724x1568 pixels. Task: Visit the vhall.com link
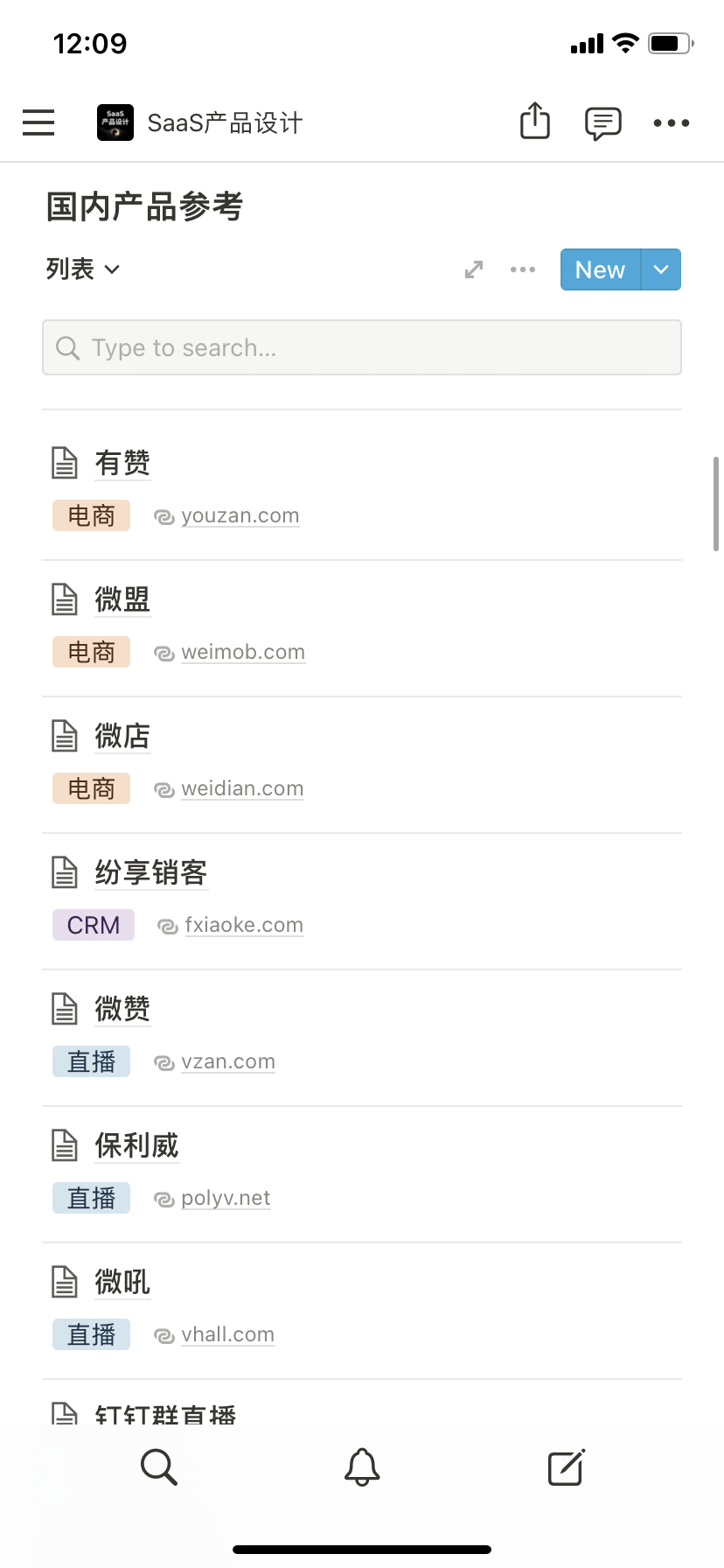pos(228,1334)
